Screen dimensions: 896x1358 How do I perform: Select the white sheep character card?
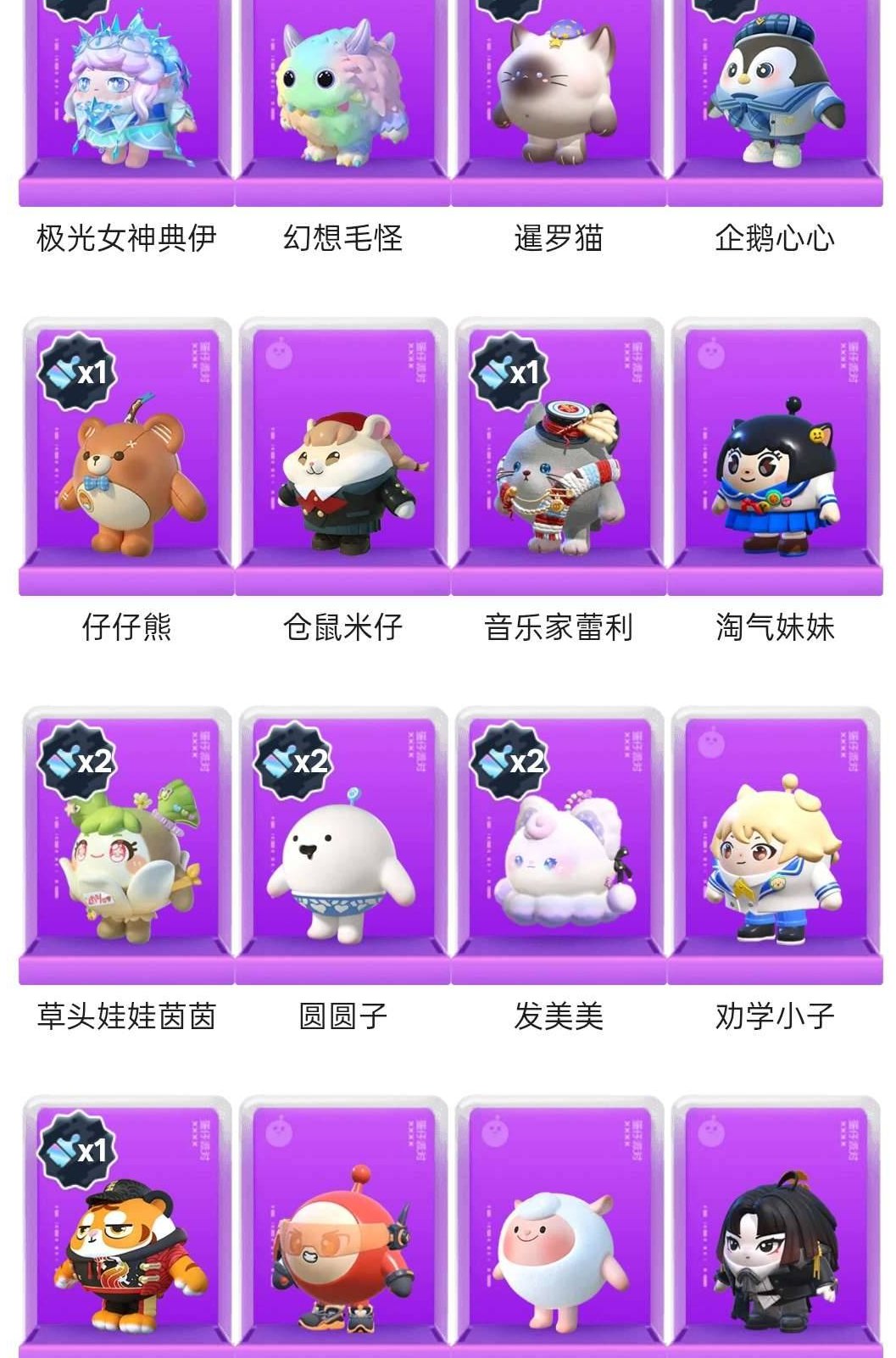pyautogui.click(x=558, y=1246)
